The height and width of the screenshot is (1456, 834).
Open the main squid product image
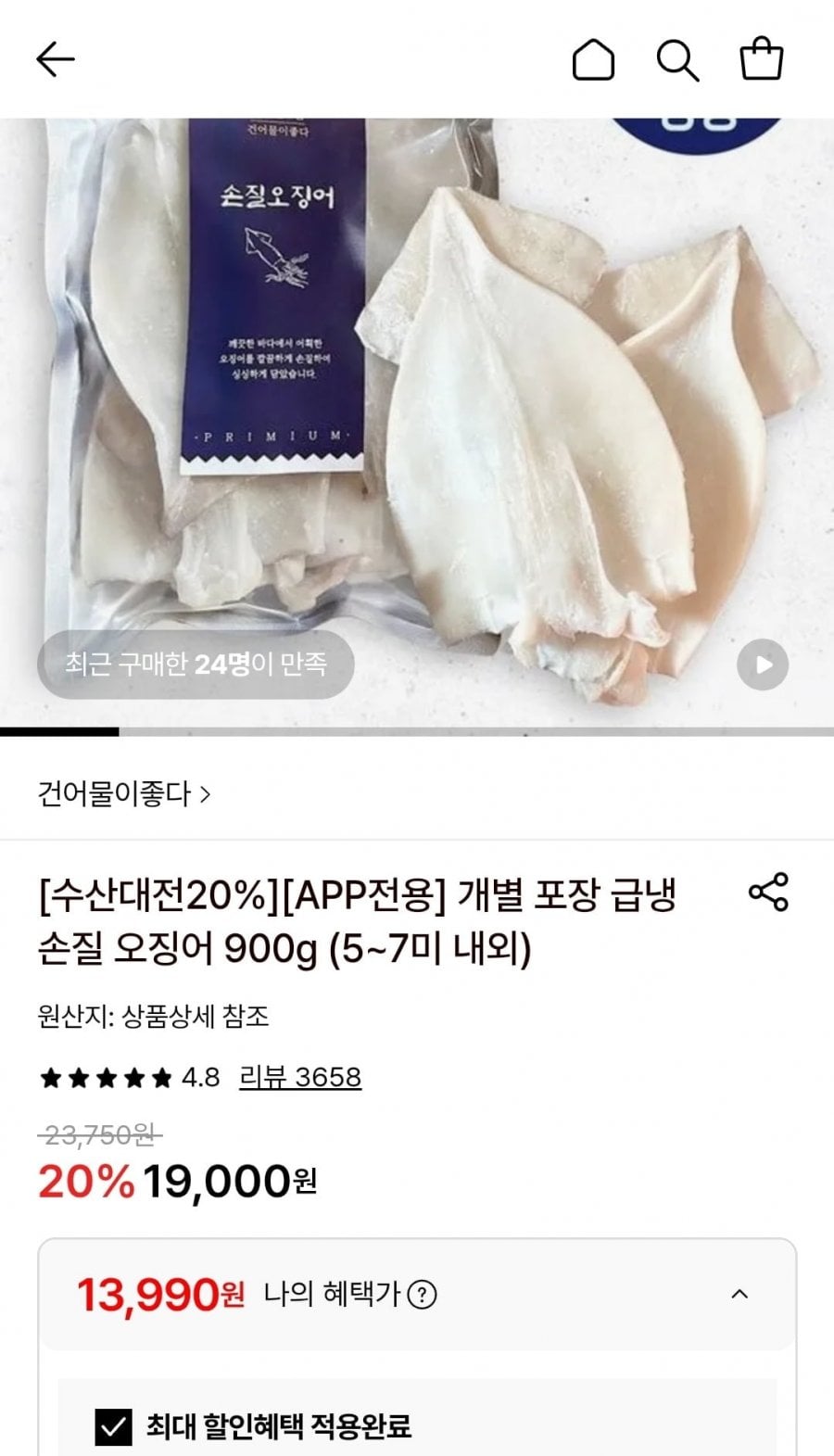click(417, 423)
